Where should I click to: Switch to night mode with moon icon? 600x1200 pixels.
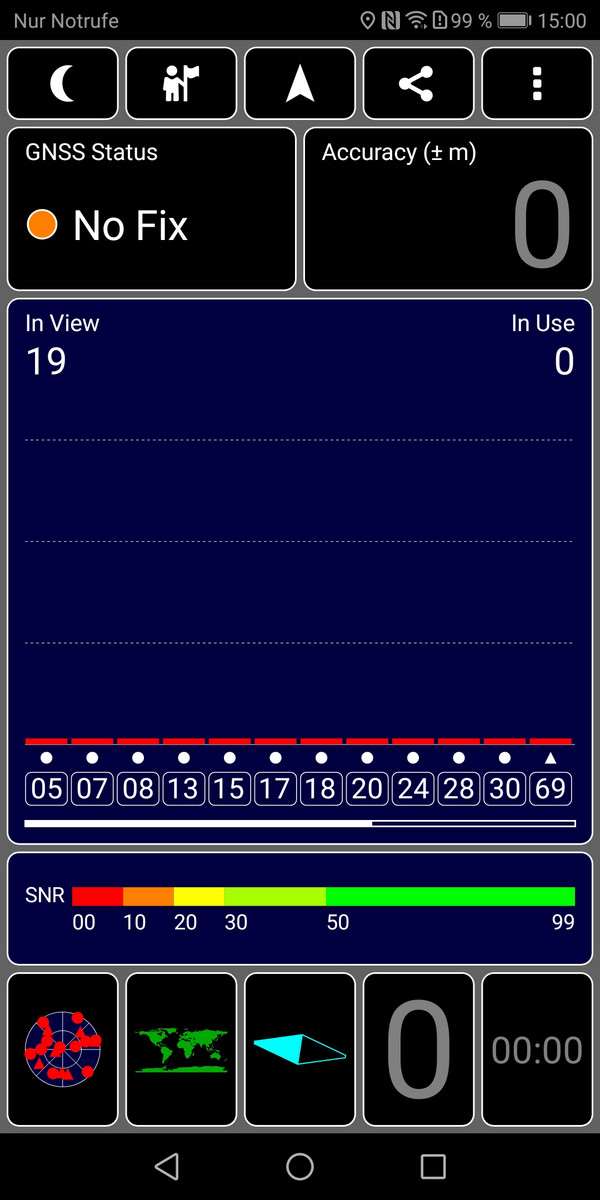click(x=63, y=84)
